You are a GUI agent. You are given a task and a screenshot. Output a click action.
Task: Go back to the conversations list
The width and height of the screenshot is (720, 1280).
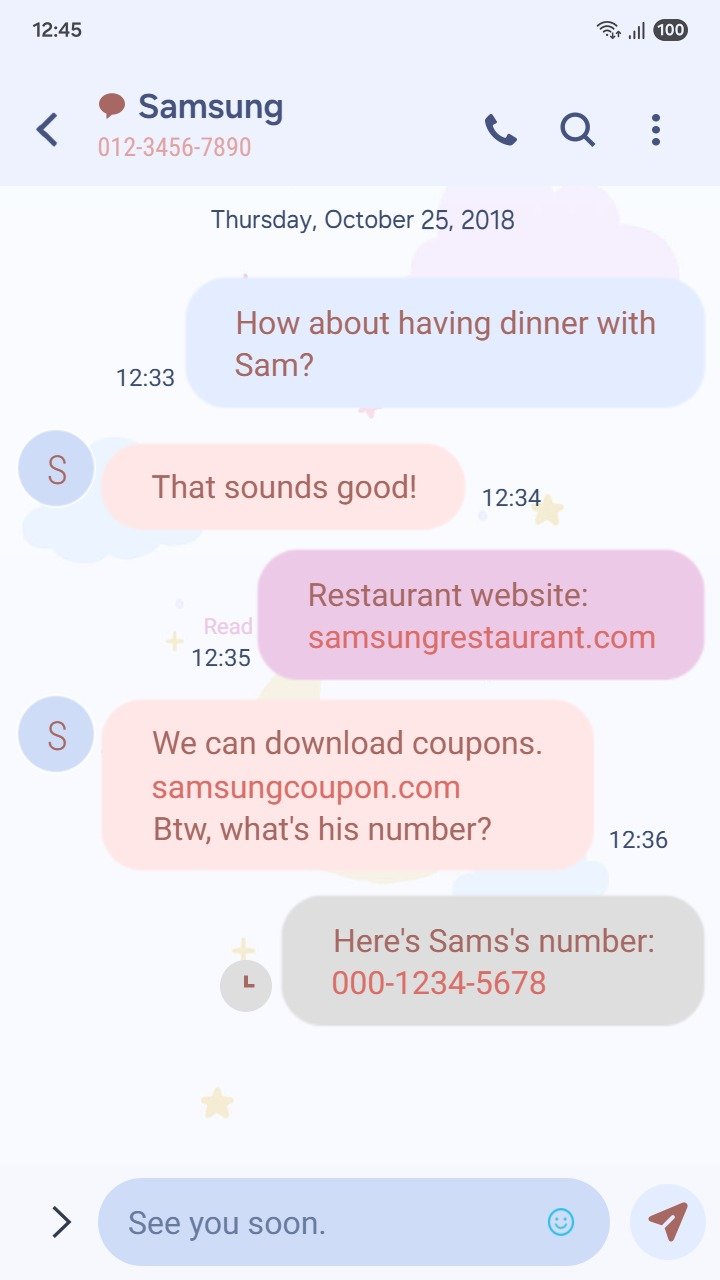tap(47, 130)
